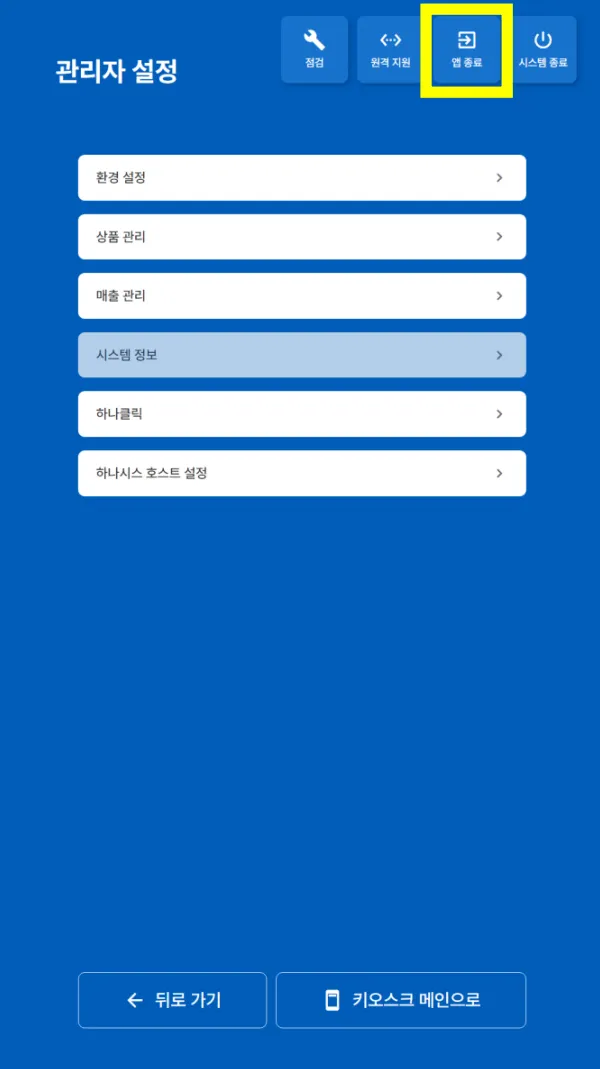Open 하나시스 호스트 설정
The height and width of the screenshot is (1069, 600).
[302, 473]
